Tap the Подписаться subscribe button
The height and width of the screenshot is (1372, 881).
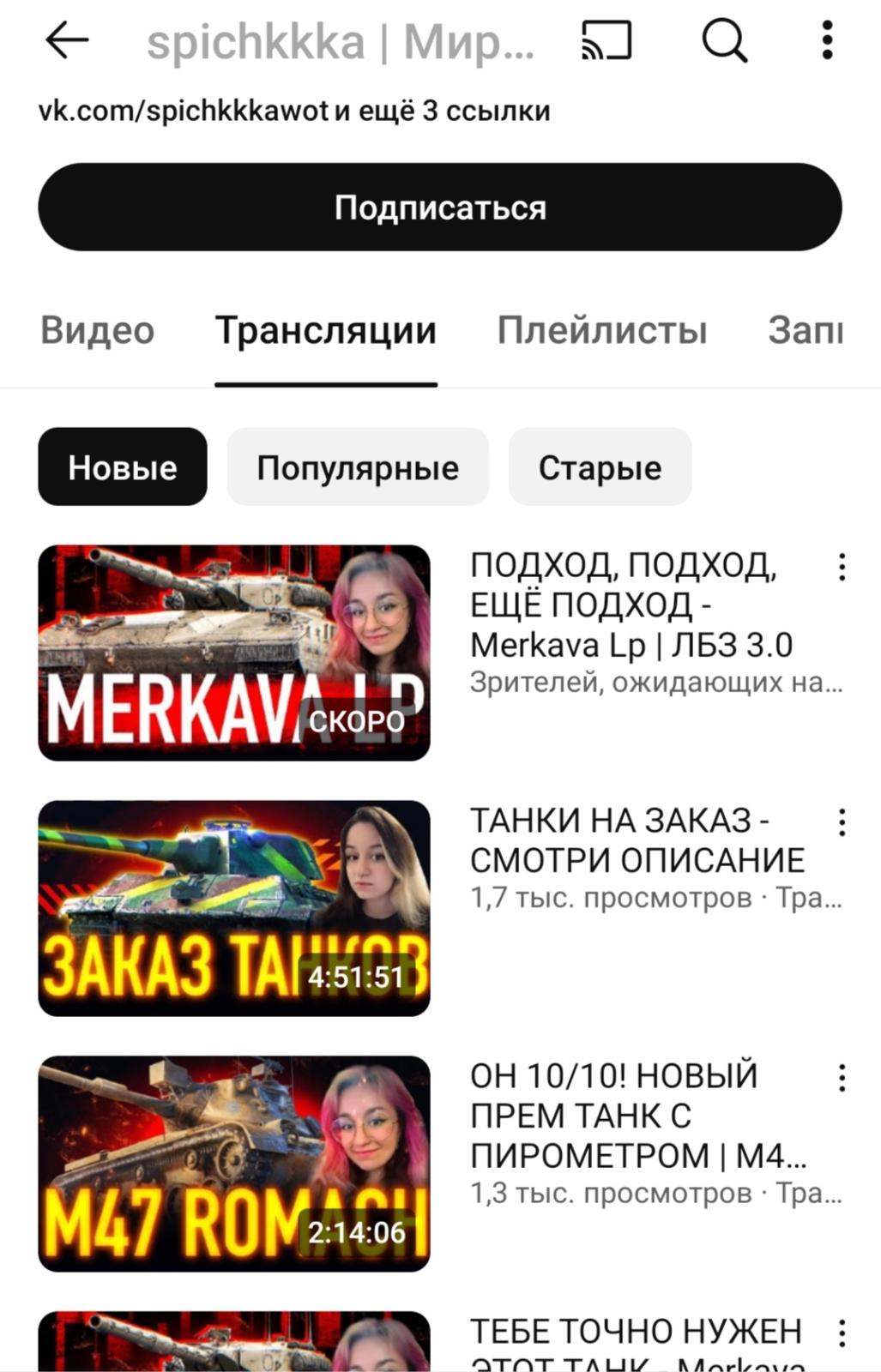point(440,208)
